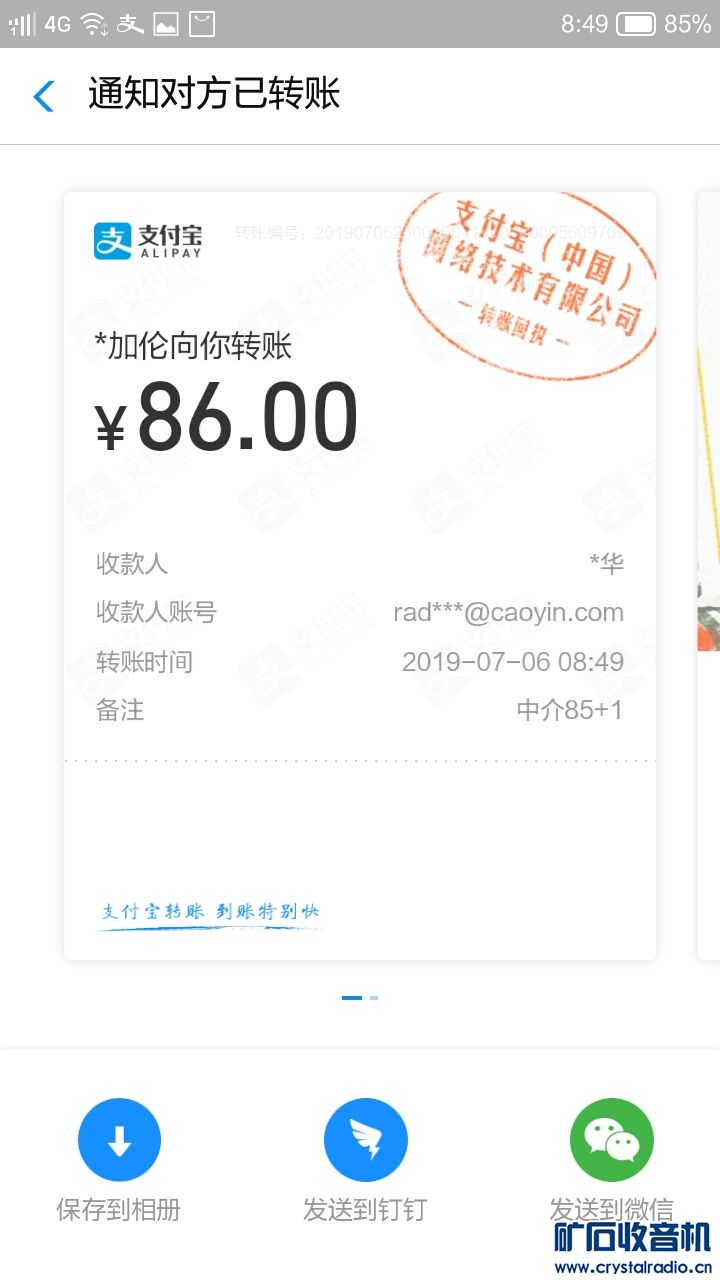Save receipt via 保存到相册 button
The image size is (720, 1280).
pyautogui.click(x=119, y=1141)
